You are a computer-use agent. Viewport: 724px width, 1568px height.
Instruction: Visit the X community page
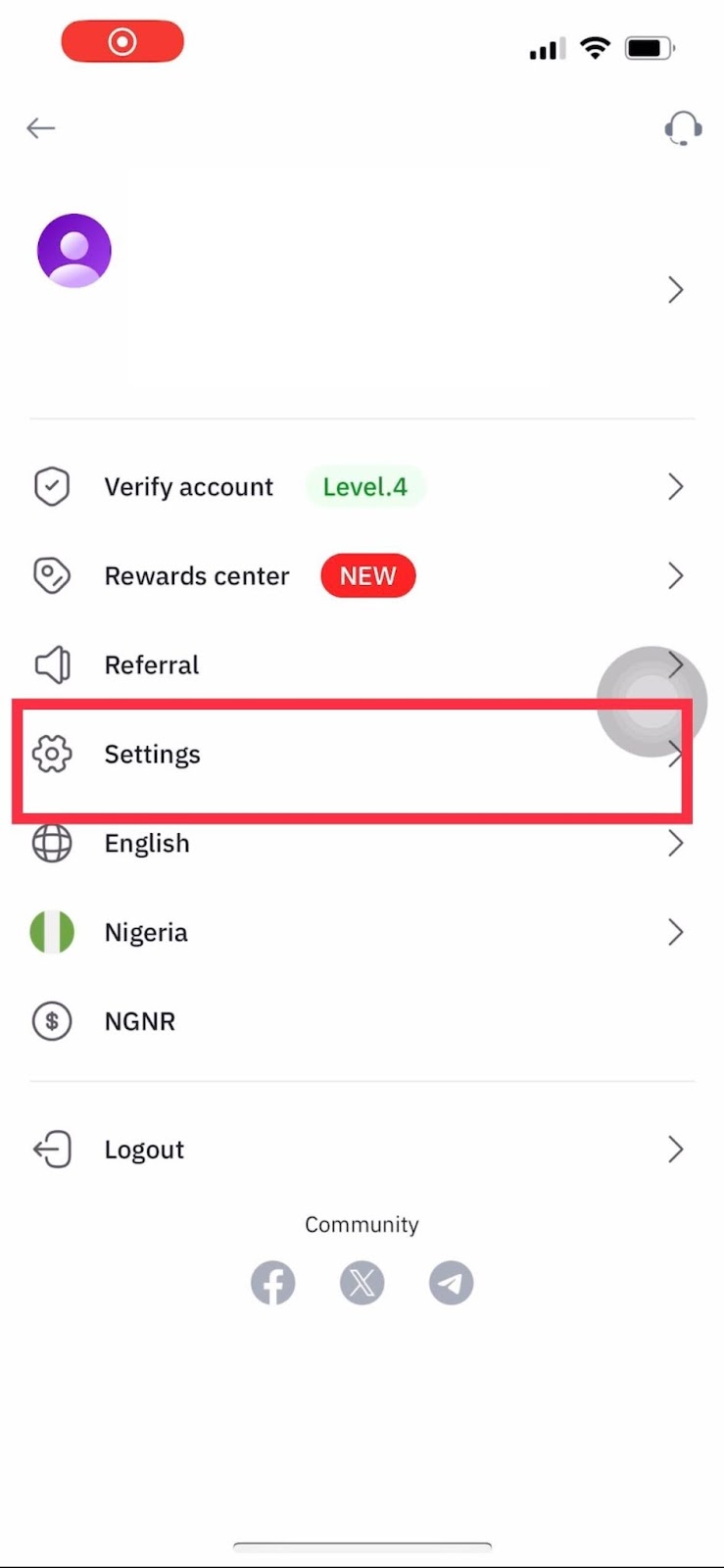click(362, 1283)
